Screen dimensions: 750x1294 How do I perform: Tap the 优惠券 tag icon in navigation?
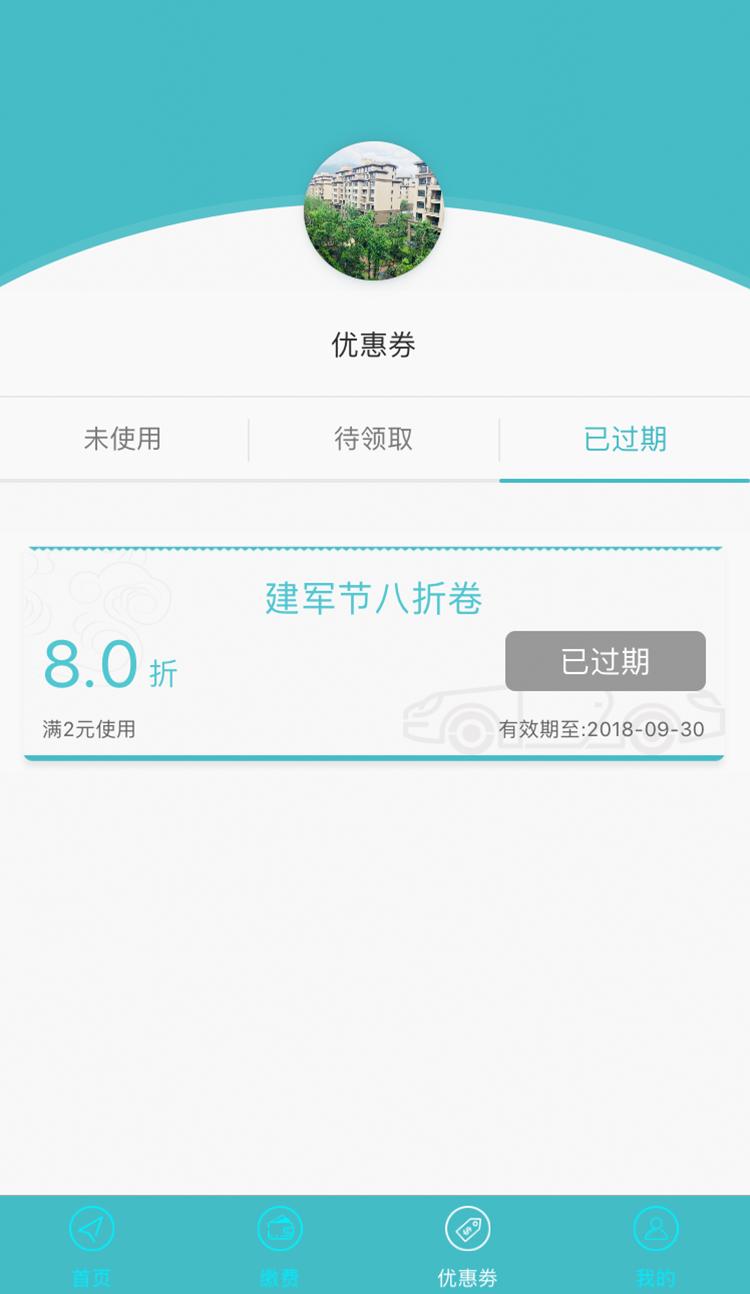[467, 1228]
